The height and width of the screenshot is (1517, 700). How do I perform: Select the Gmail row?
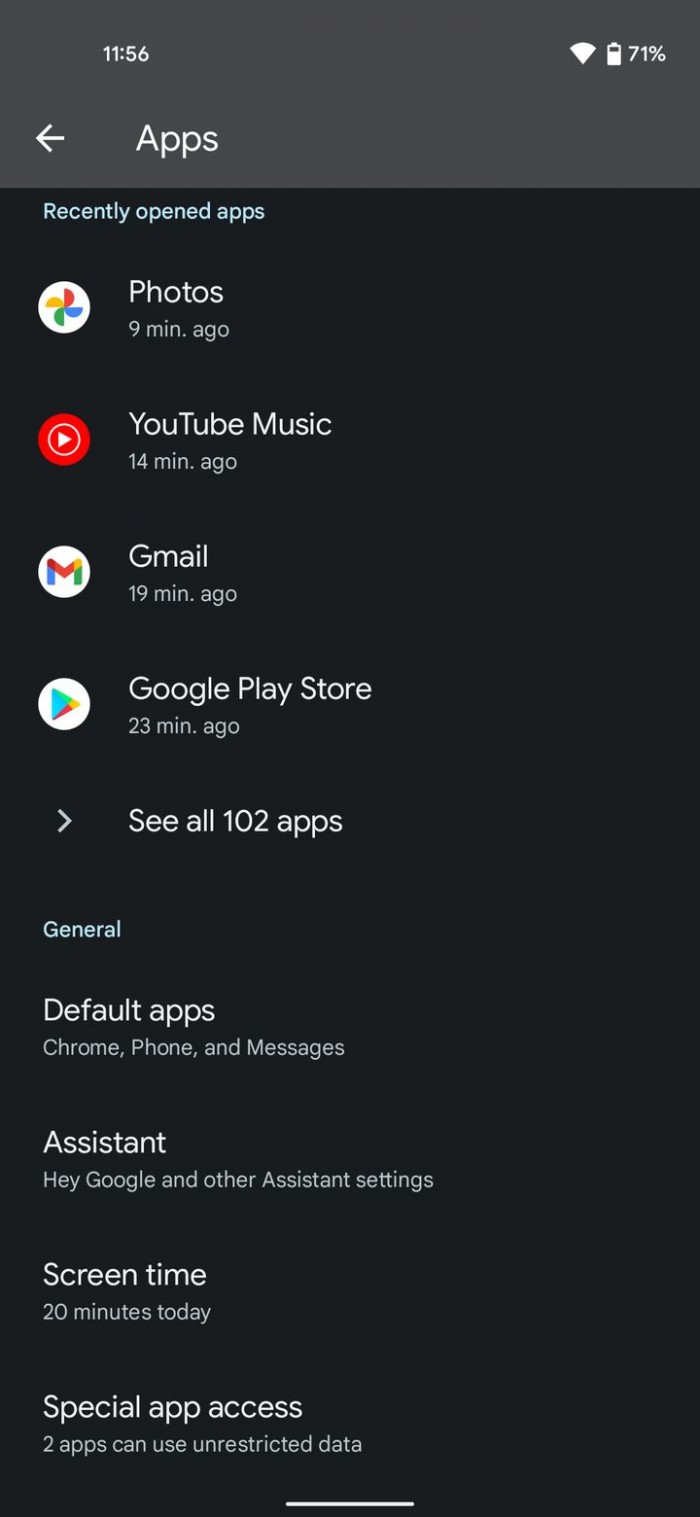coord(350,572)
